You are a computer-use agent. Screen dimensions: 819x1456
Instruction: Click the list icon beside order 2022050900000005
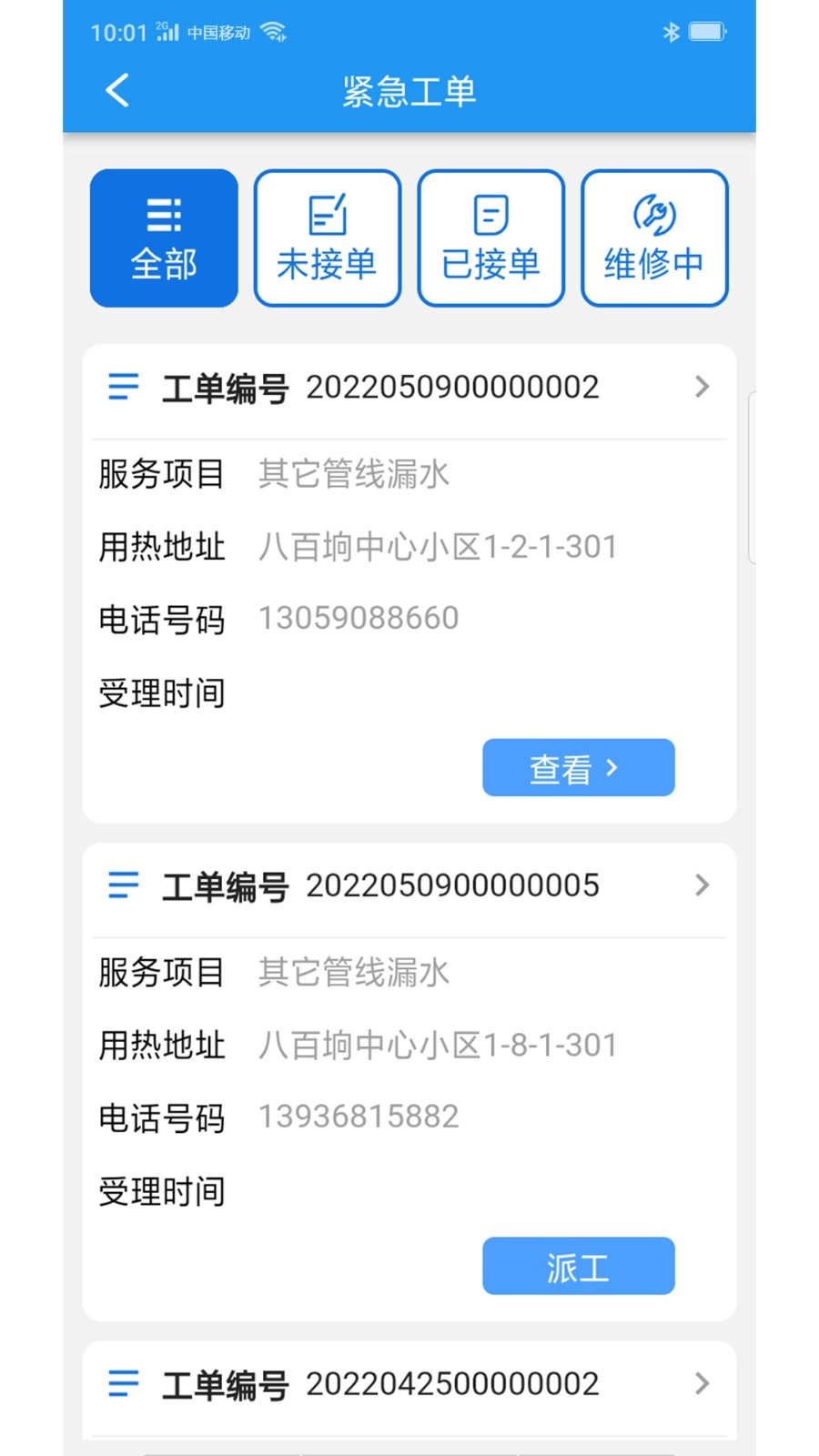123,885
